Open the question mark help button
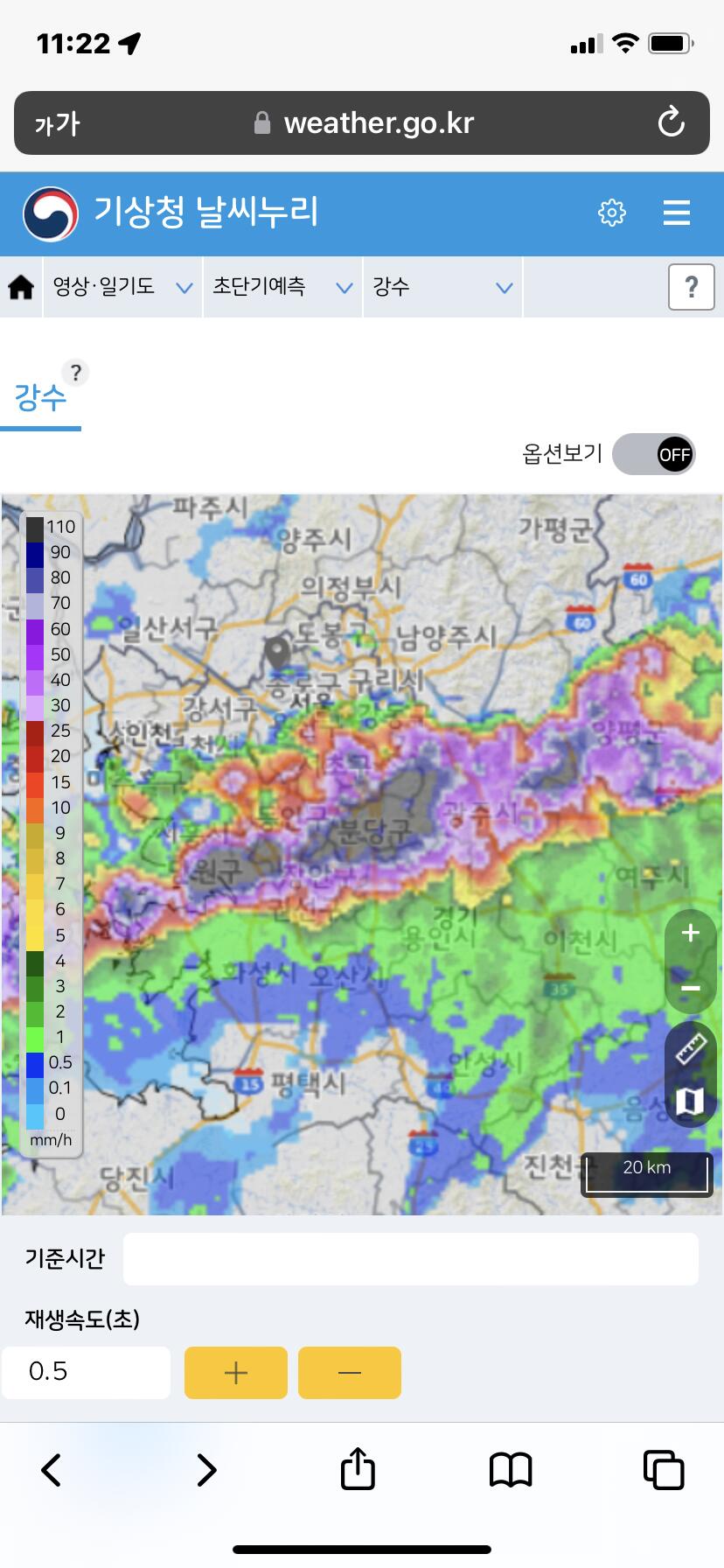724x1568 pixels. coord(691,287)
